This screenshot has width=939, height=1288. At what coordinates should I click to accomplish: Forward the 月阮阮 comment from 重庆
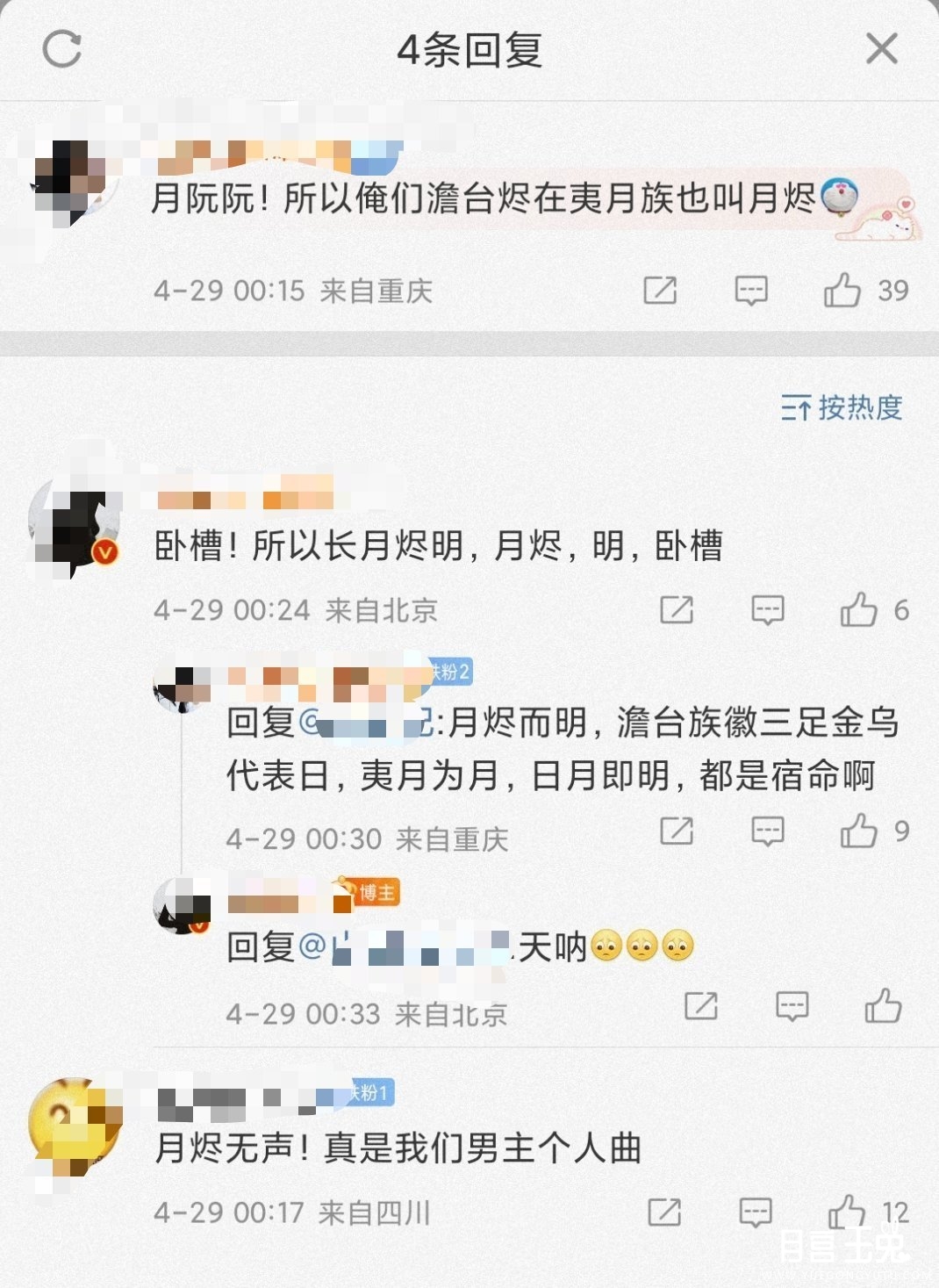[x=660, y=290]
